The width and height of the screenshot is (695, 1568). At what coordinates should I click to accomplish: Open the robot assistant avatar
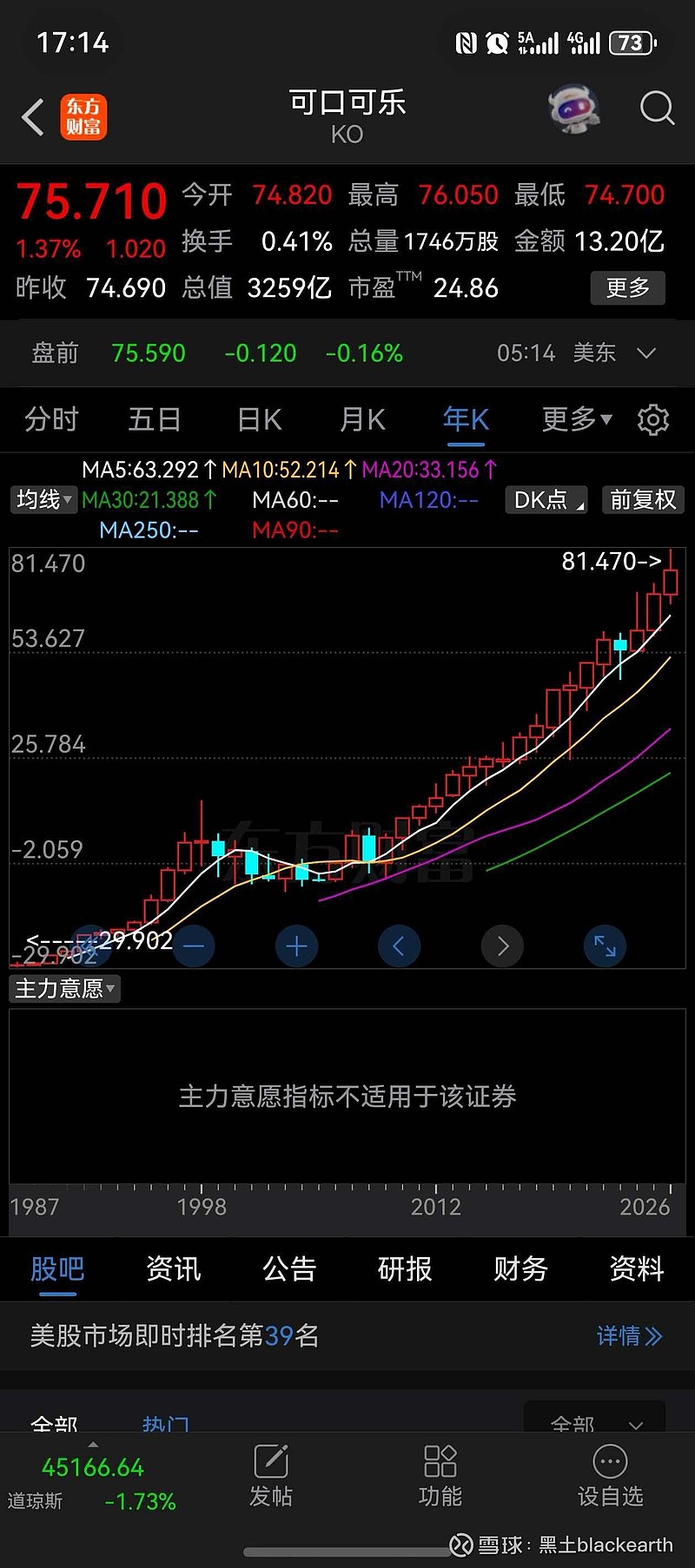pyautogui.click(x=573, y=109)
